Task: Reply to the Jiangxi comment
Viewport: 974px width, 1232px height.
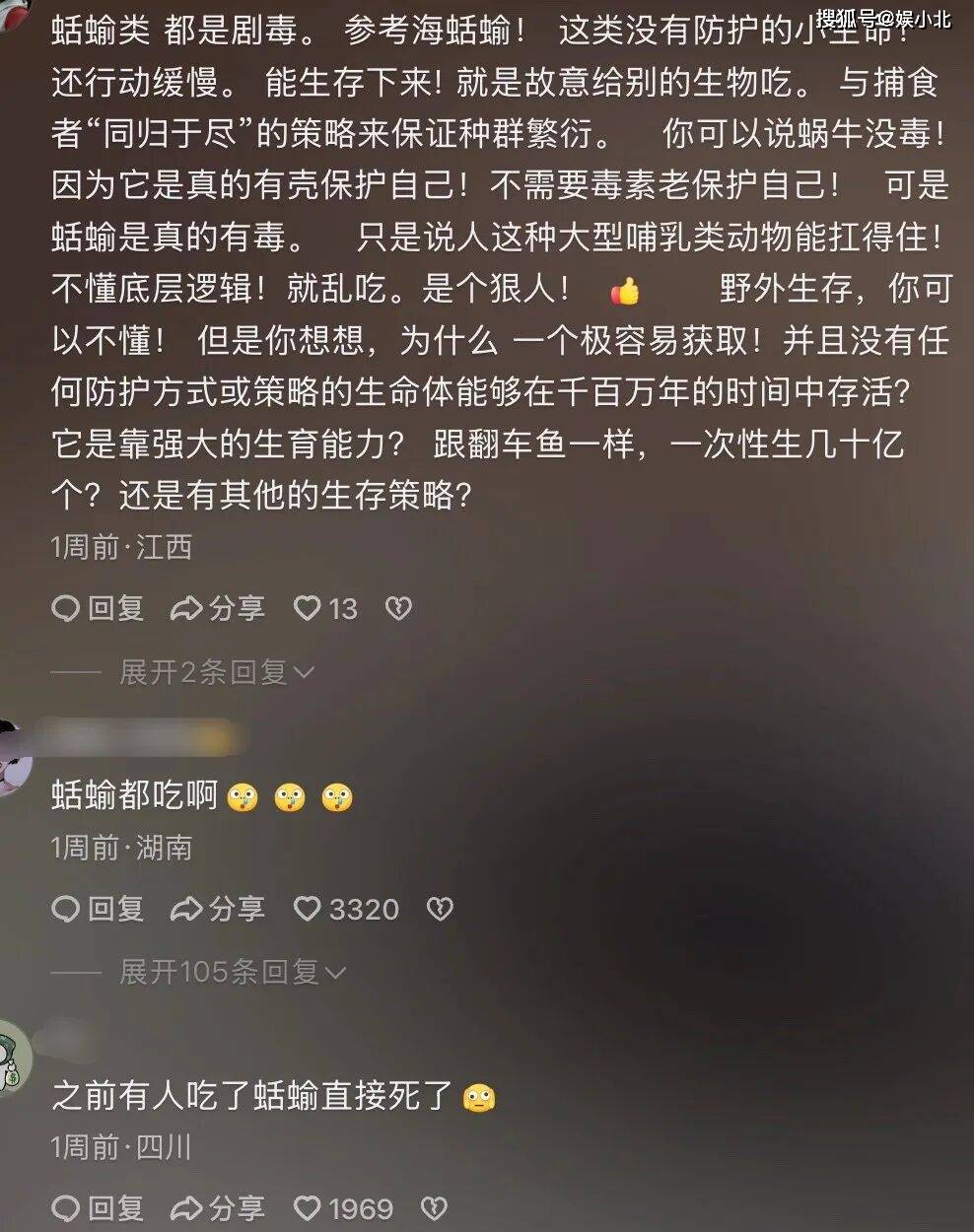Action: click(x=98, y=608)
